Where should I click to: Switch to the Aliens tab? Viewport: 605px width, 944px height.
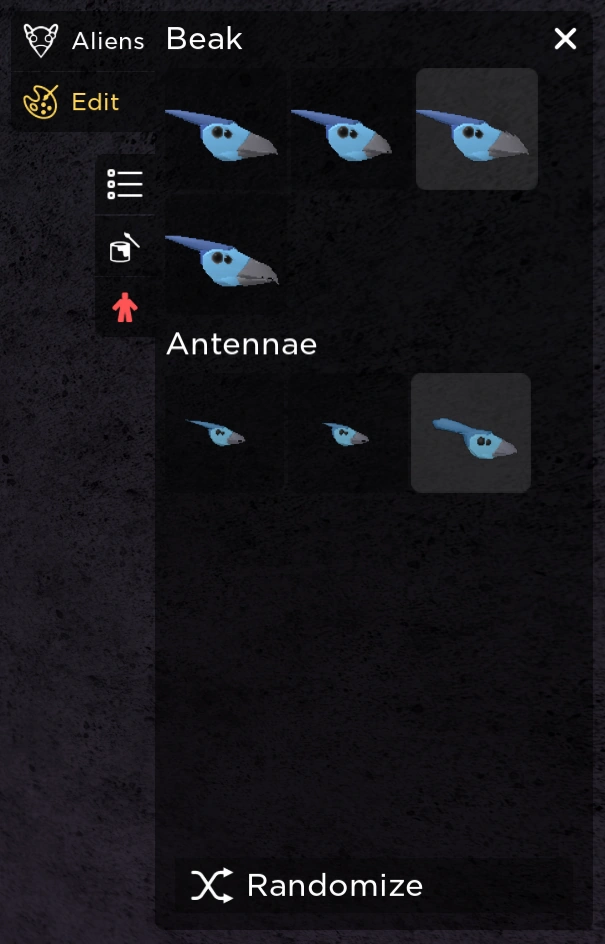pyautogui.click(x=84, y=41)
